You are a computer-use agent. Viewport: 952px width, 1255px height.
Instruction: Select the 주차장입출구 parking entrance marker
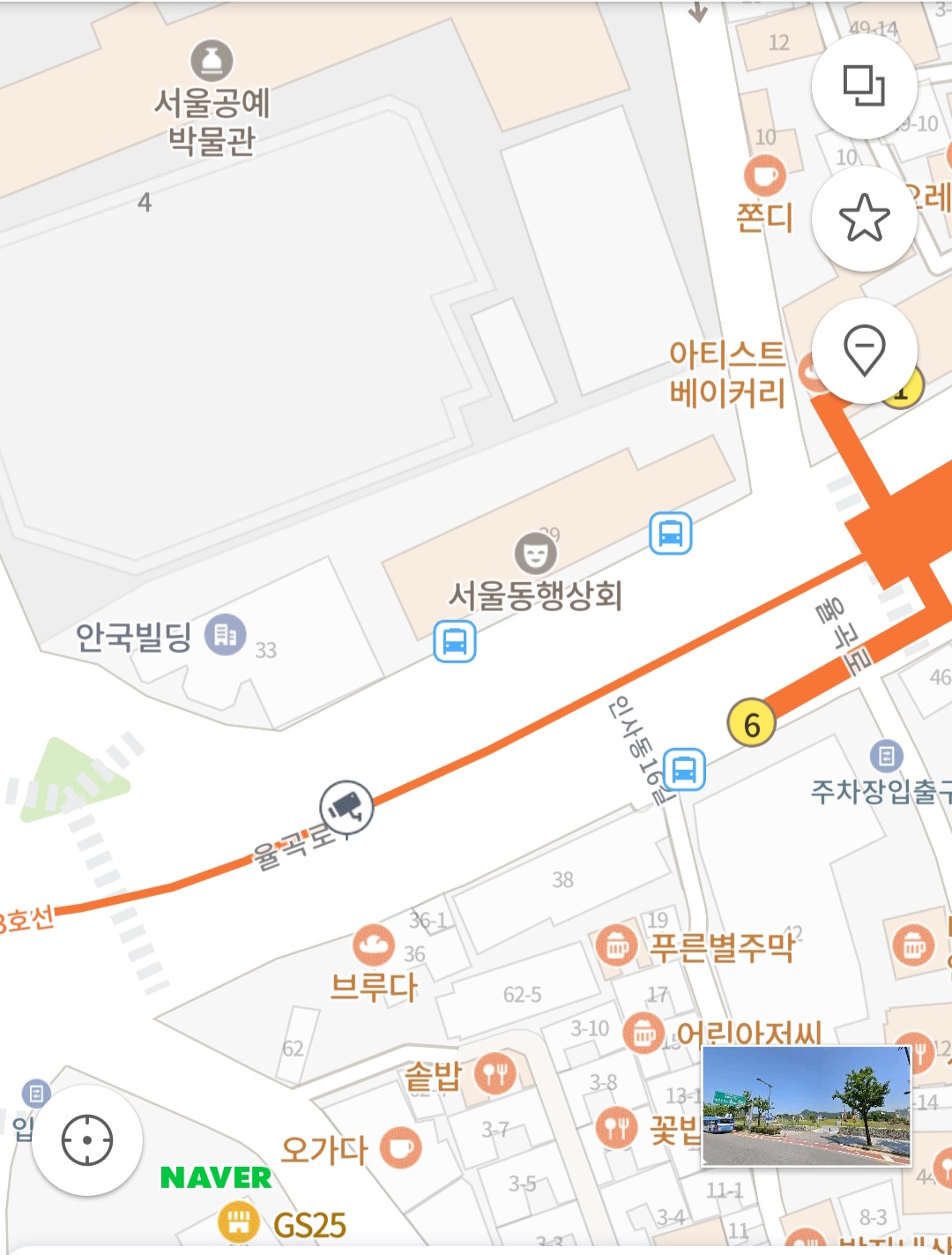[886, 756]
